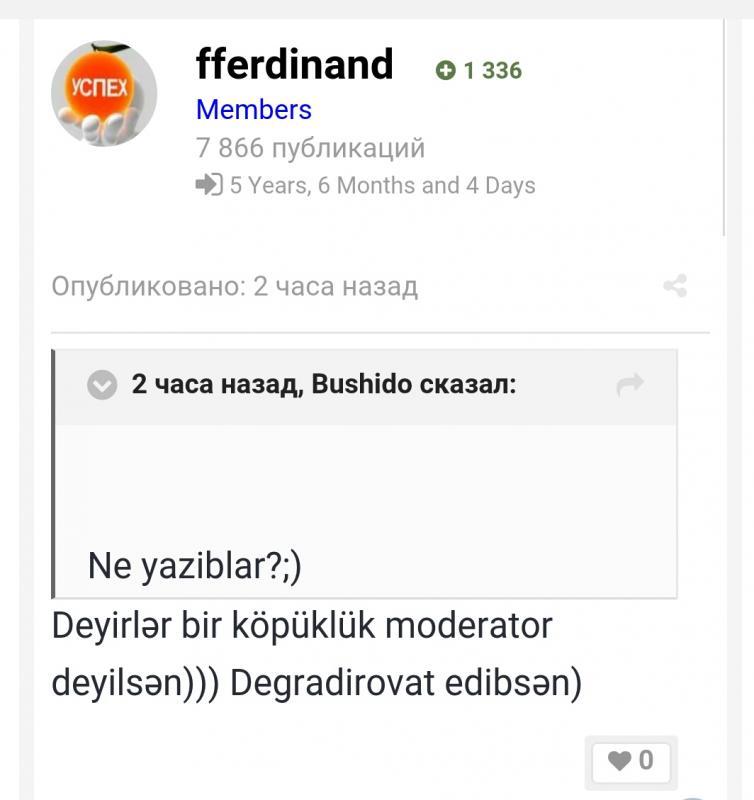754x800 pixels.
Task: Open the fferdinand username link
Action: tap(294, 65)
